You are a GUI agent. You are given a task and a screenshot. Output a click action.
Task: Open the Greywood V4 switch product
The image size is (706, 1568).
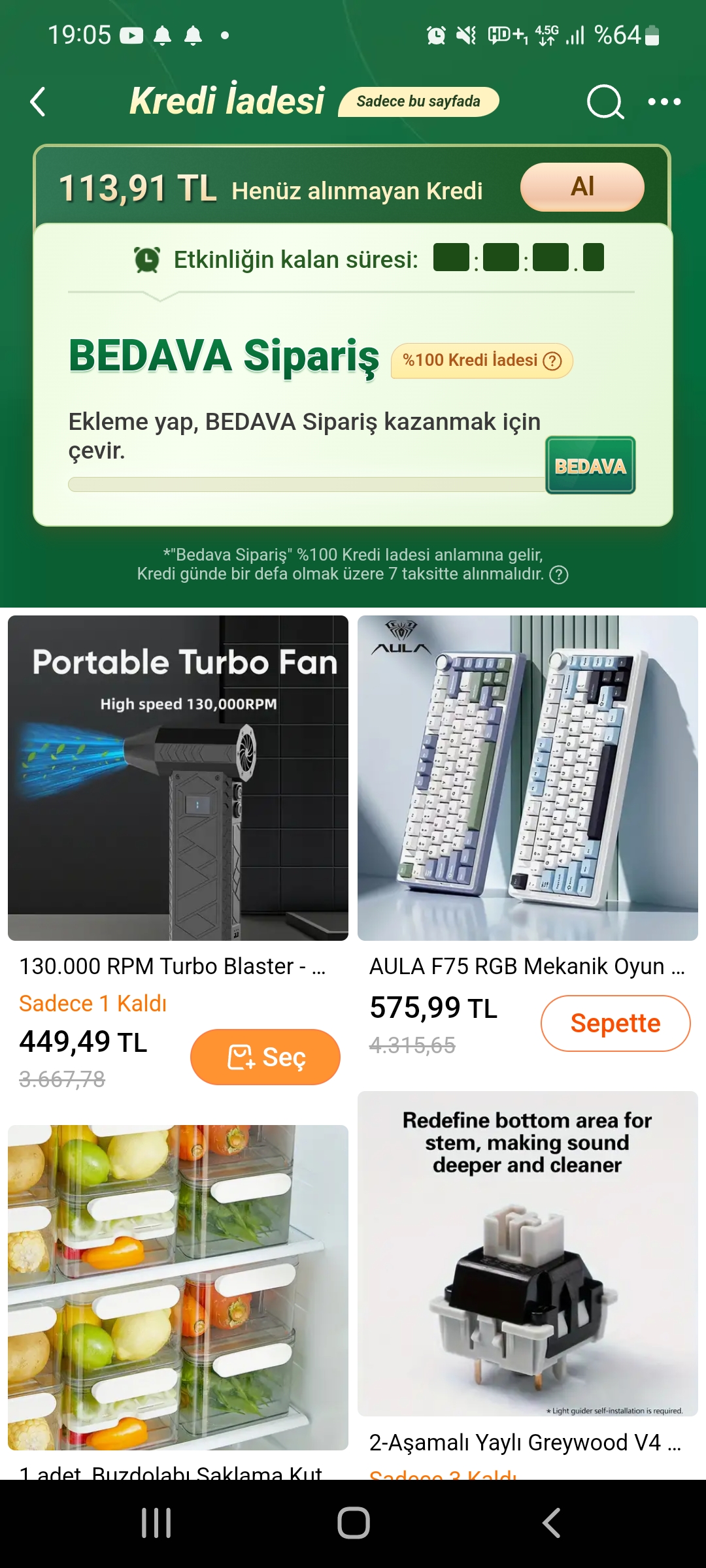528,1254
